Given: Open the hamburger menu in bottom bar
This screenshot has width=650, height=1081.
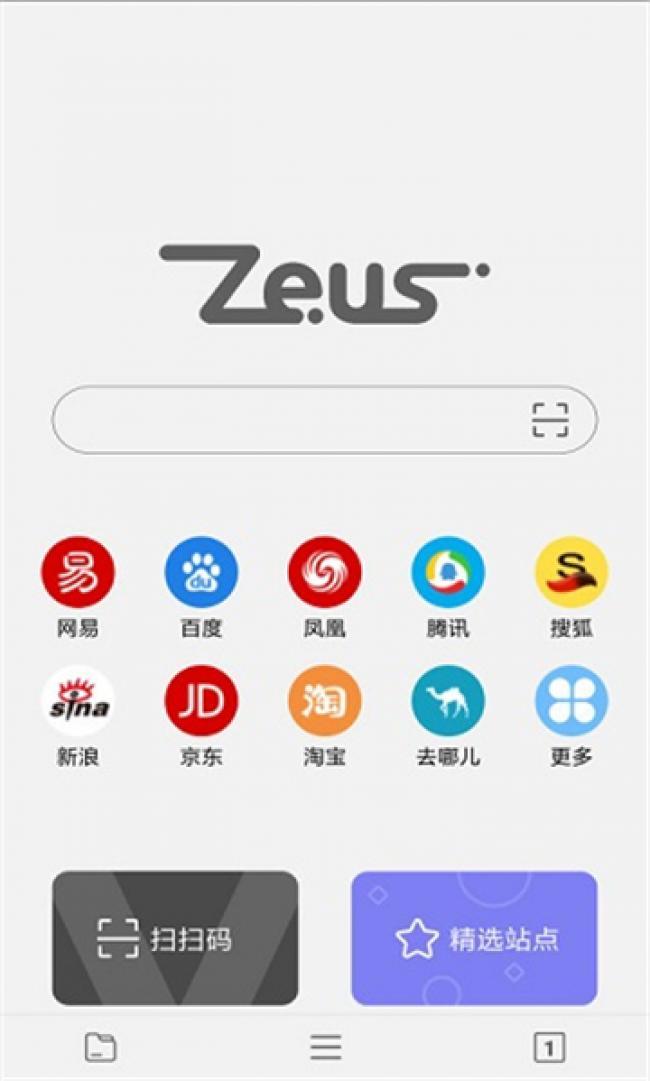Looking at the screenshot, I should pos(325,1047).
